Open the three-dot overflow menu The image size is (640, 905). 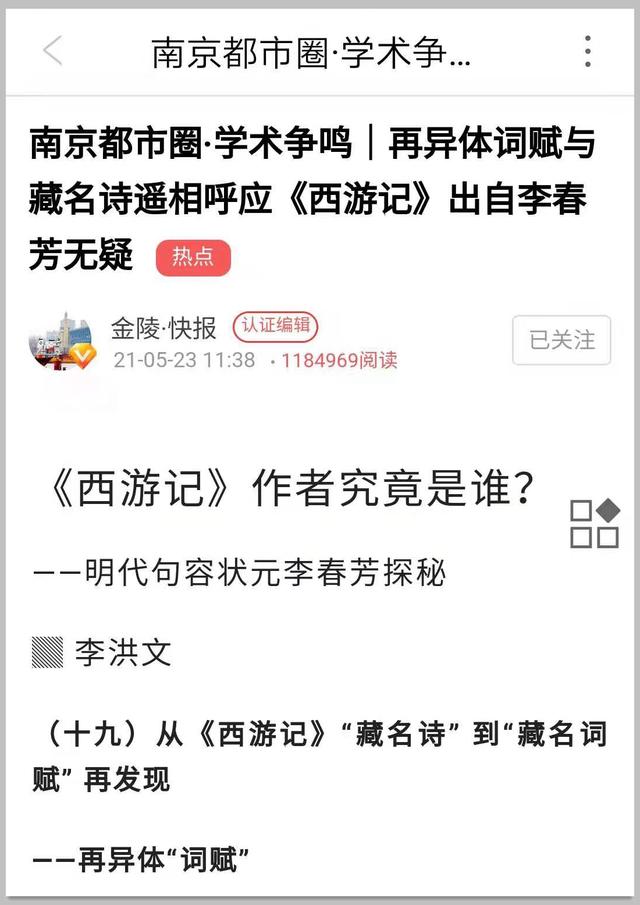pyautogui.click(x=588, y=51)
